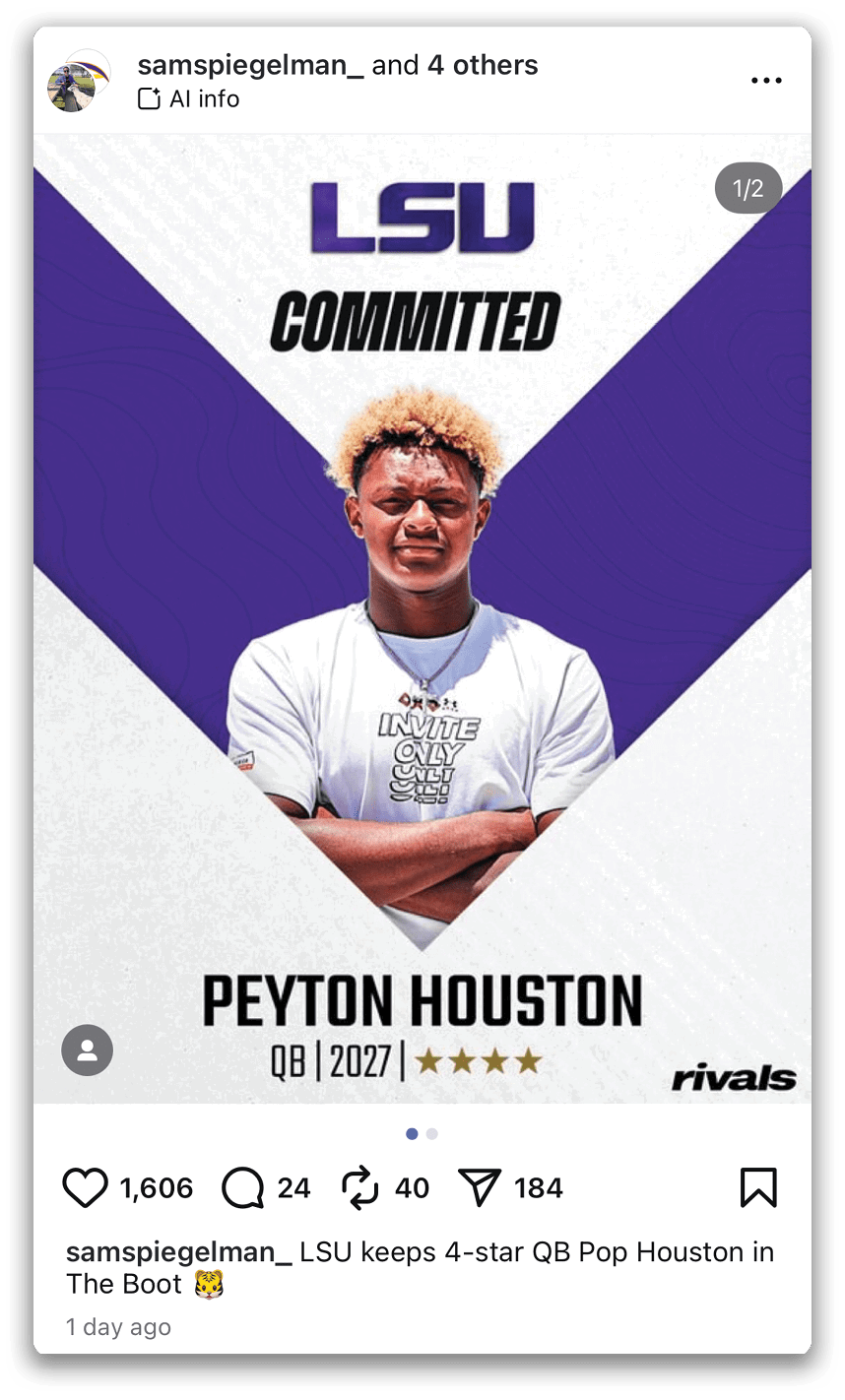The image size is (845, 1400).
Task: Open samspiegelman_ username in post header
Action: (x=251, y=65)
